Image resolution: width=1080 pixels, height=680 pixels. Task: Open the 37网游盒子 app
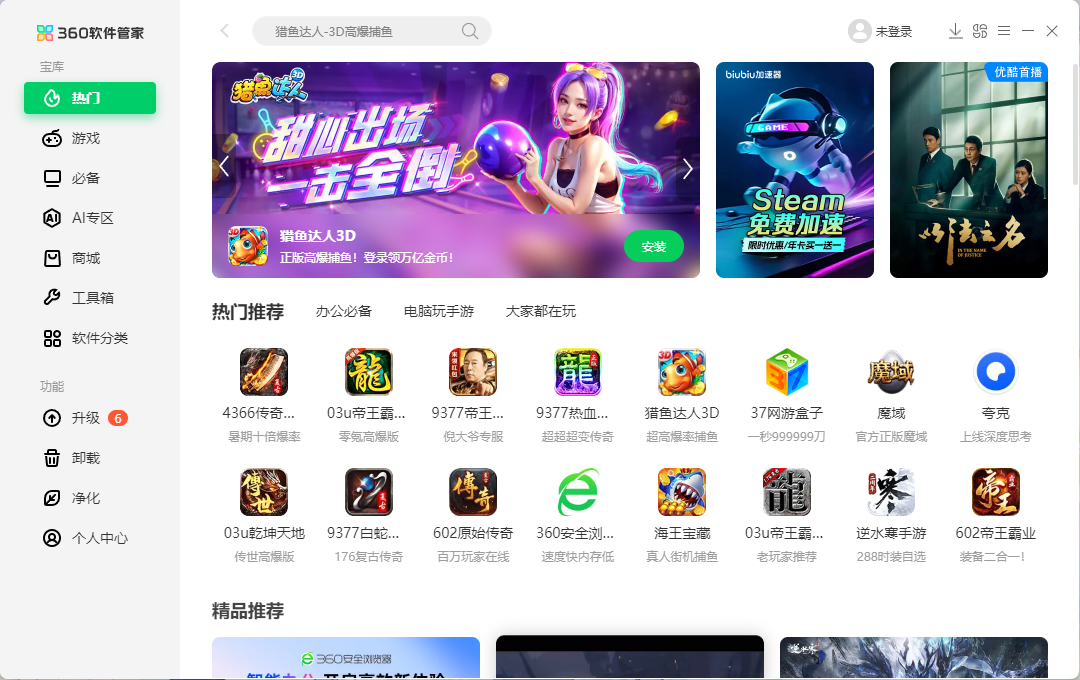pyautogui.click(x=786, y=385)
